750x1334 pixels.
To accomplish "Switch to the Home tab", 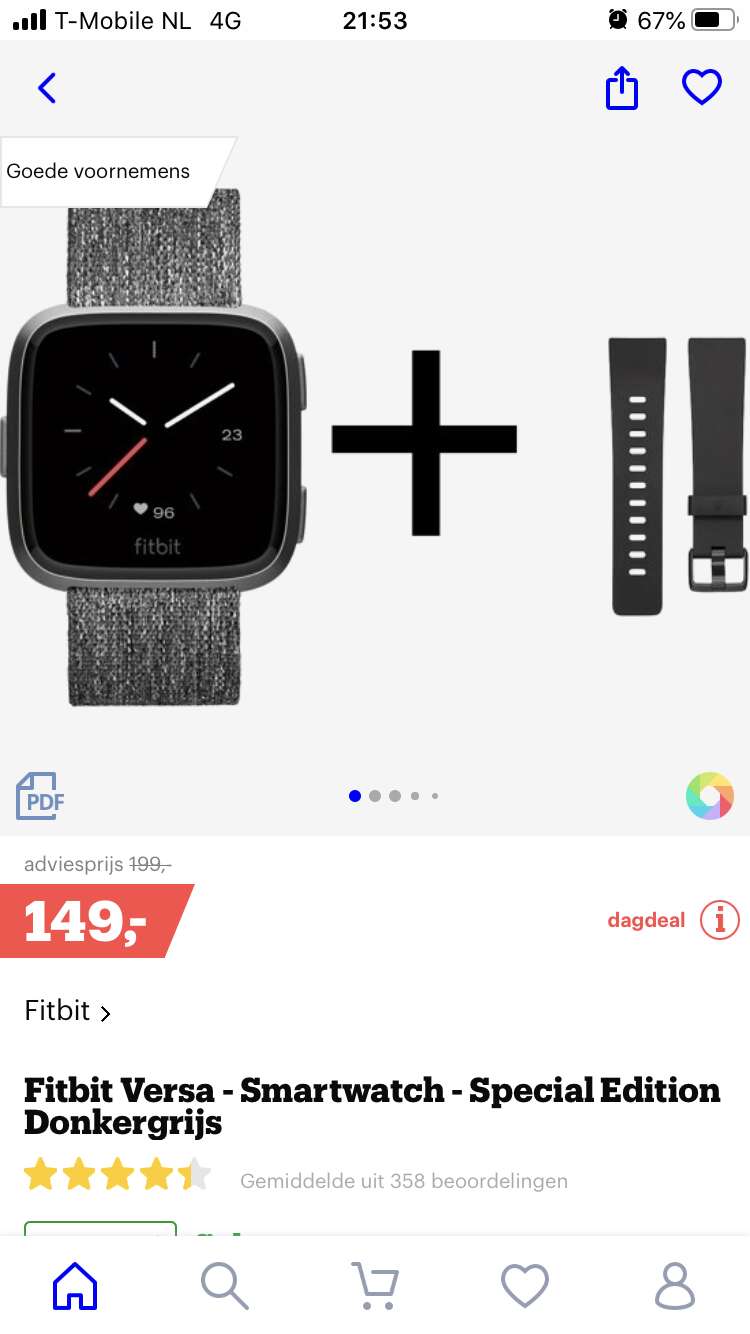I will 75,1285.
